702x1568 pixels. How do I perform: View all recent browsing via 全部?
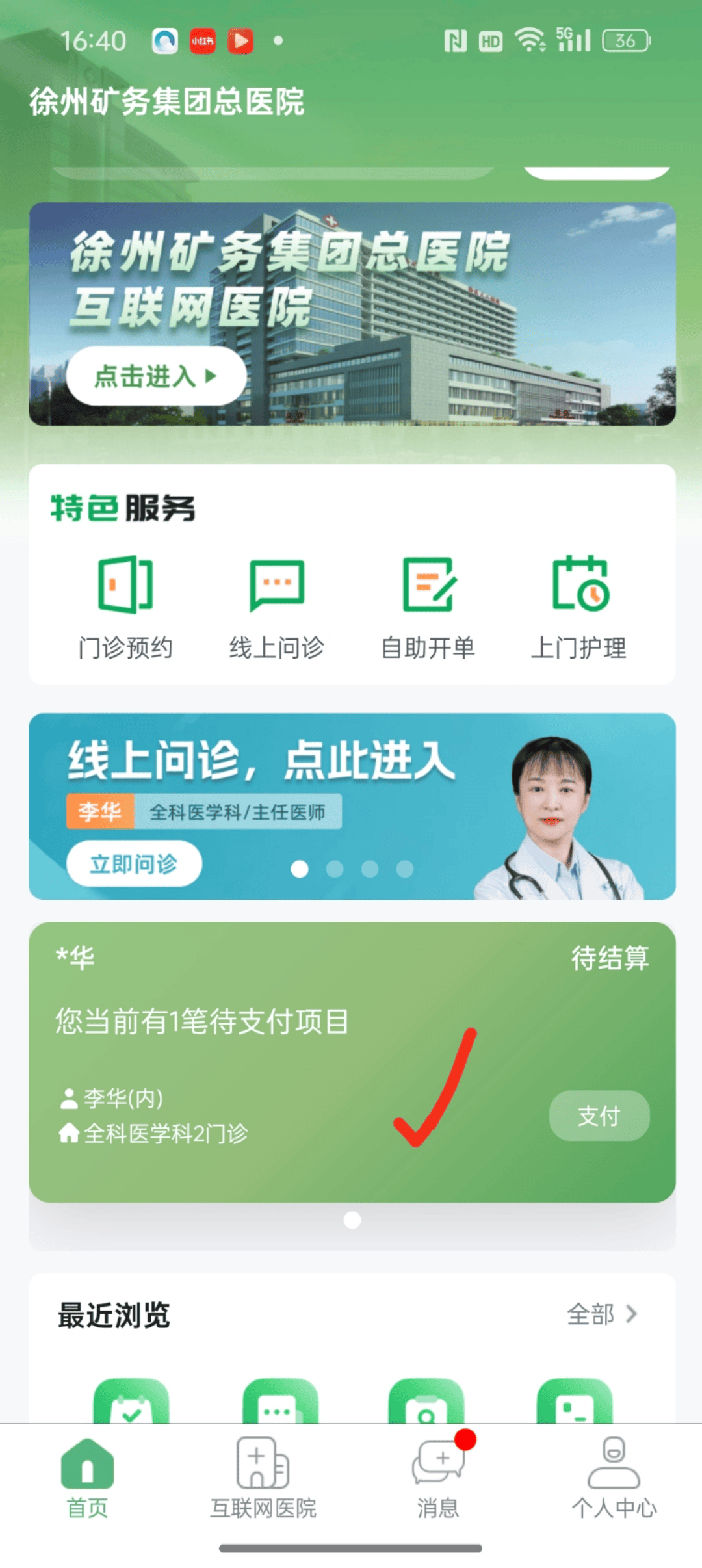point(601,1314)
